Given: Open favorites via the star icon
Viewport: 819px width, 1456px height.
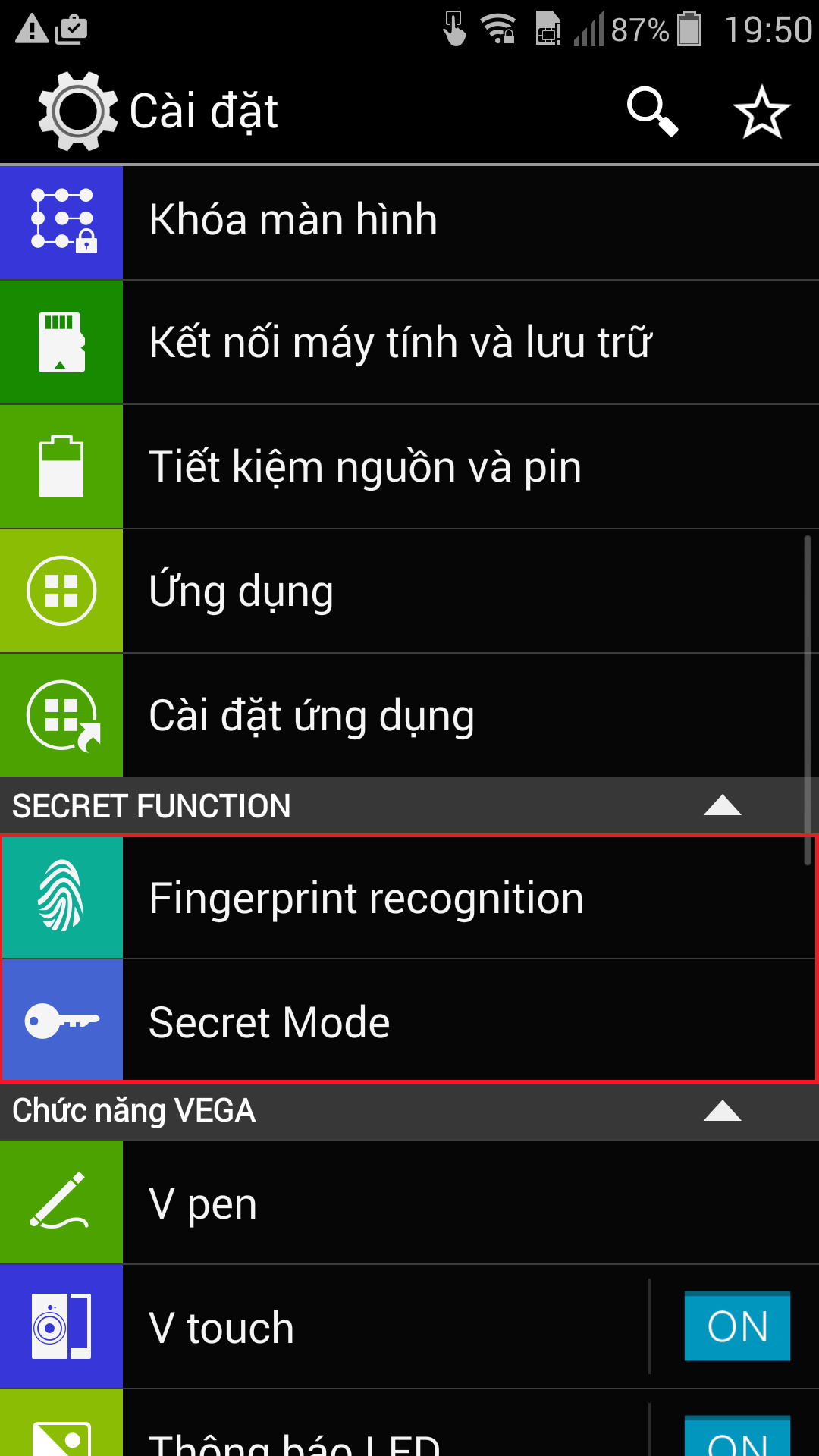Looking at the screenshot, I should pos(761,111).
